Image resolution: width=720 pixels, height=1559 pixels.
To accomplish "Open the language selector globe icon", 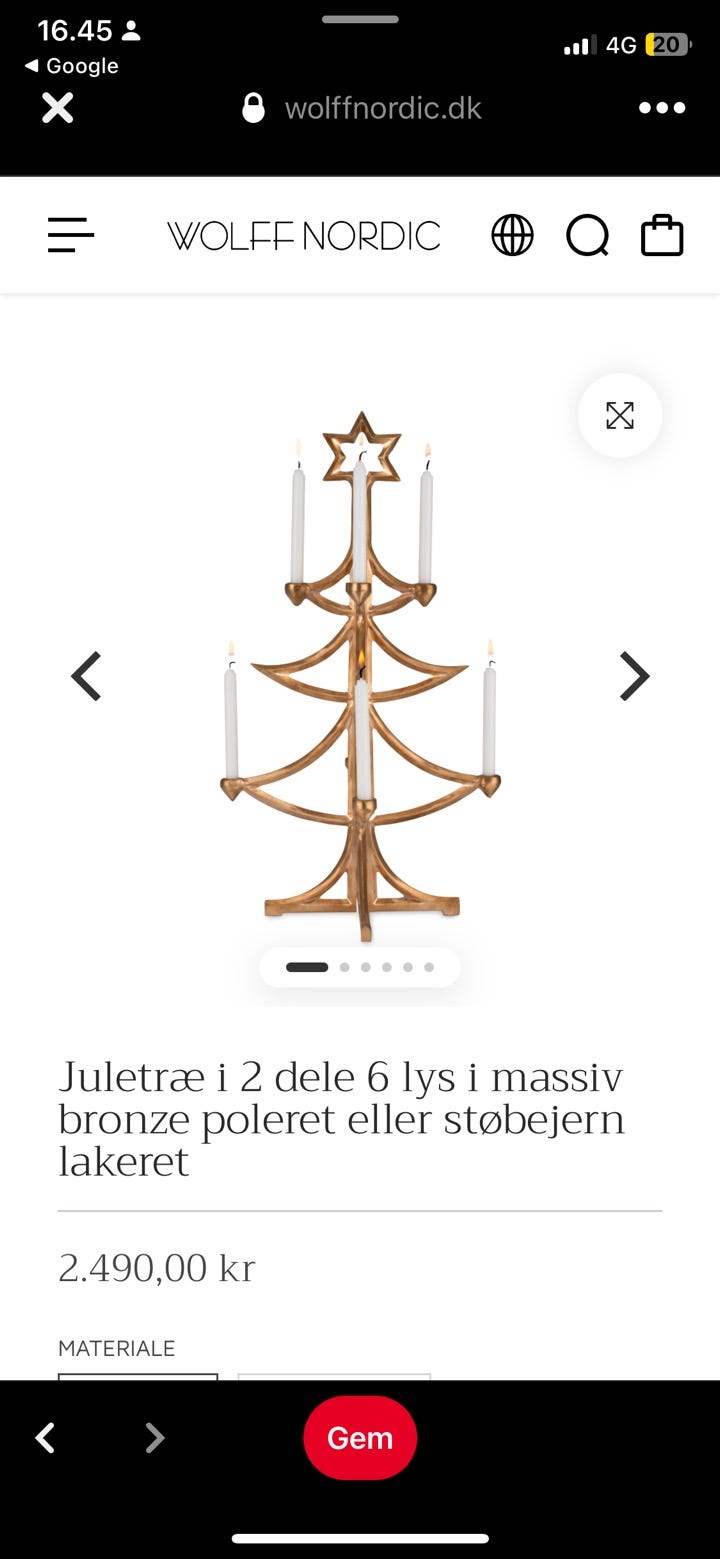I will (x=512, y=235).
